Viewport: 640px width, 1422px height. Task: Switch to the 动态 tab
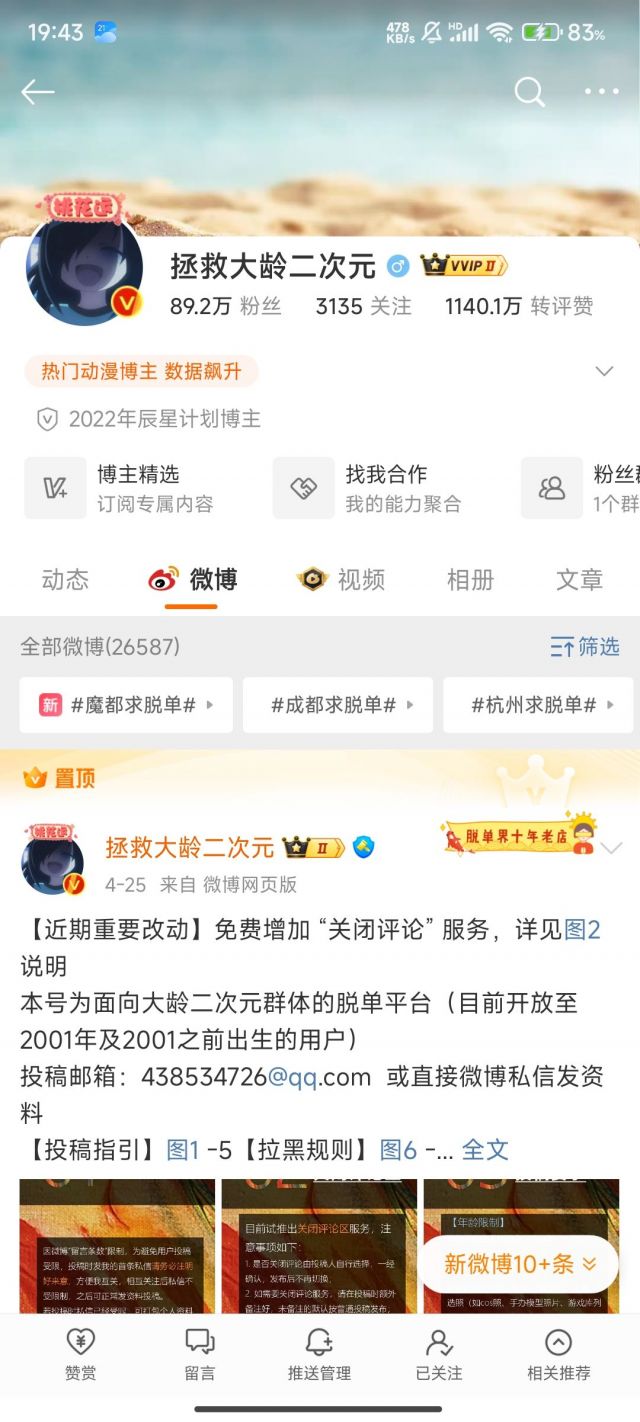pyautogui.click(x=65, y=579)
